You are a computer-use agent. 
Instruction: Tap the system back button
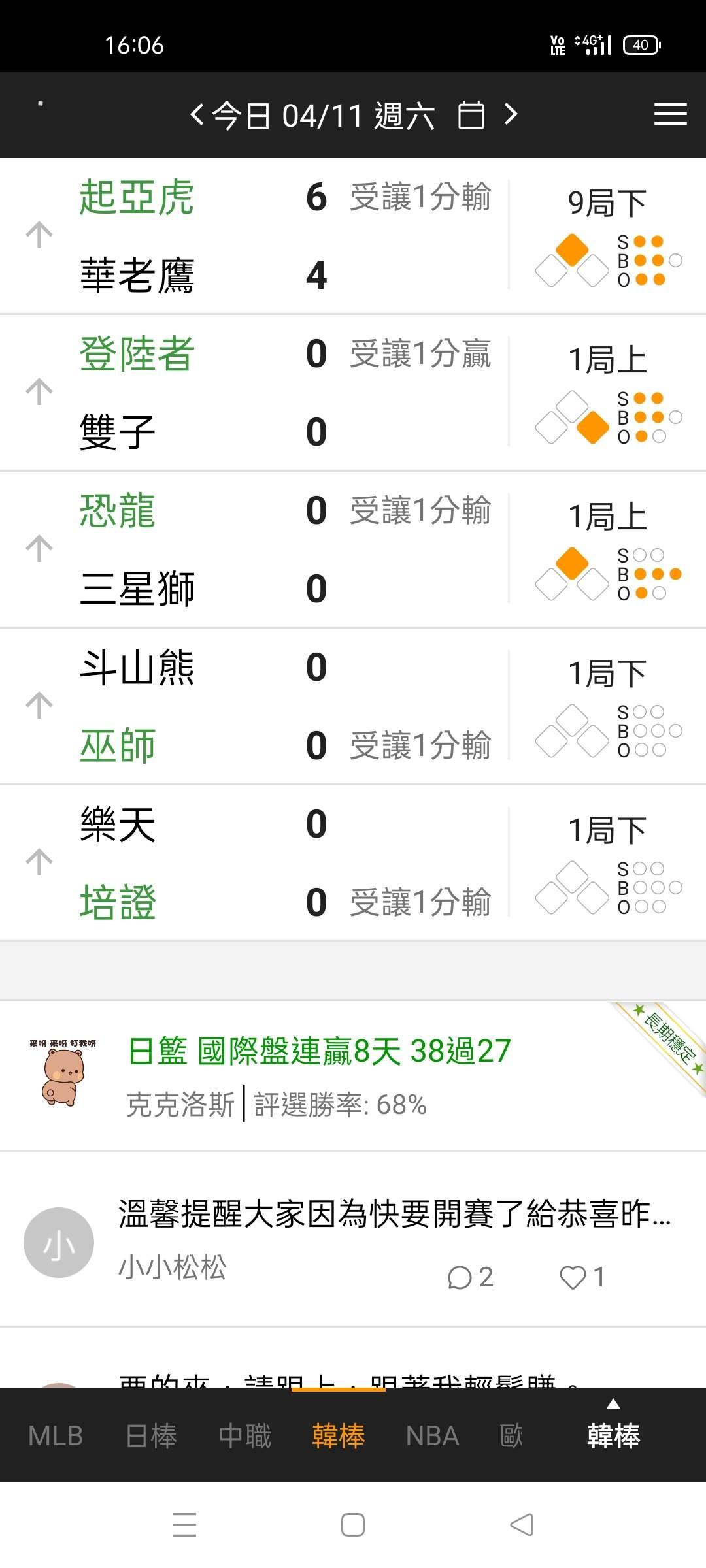pyautogui.click(x=522, y=1525)
